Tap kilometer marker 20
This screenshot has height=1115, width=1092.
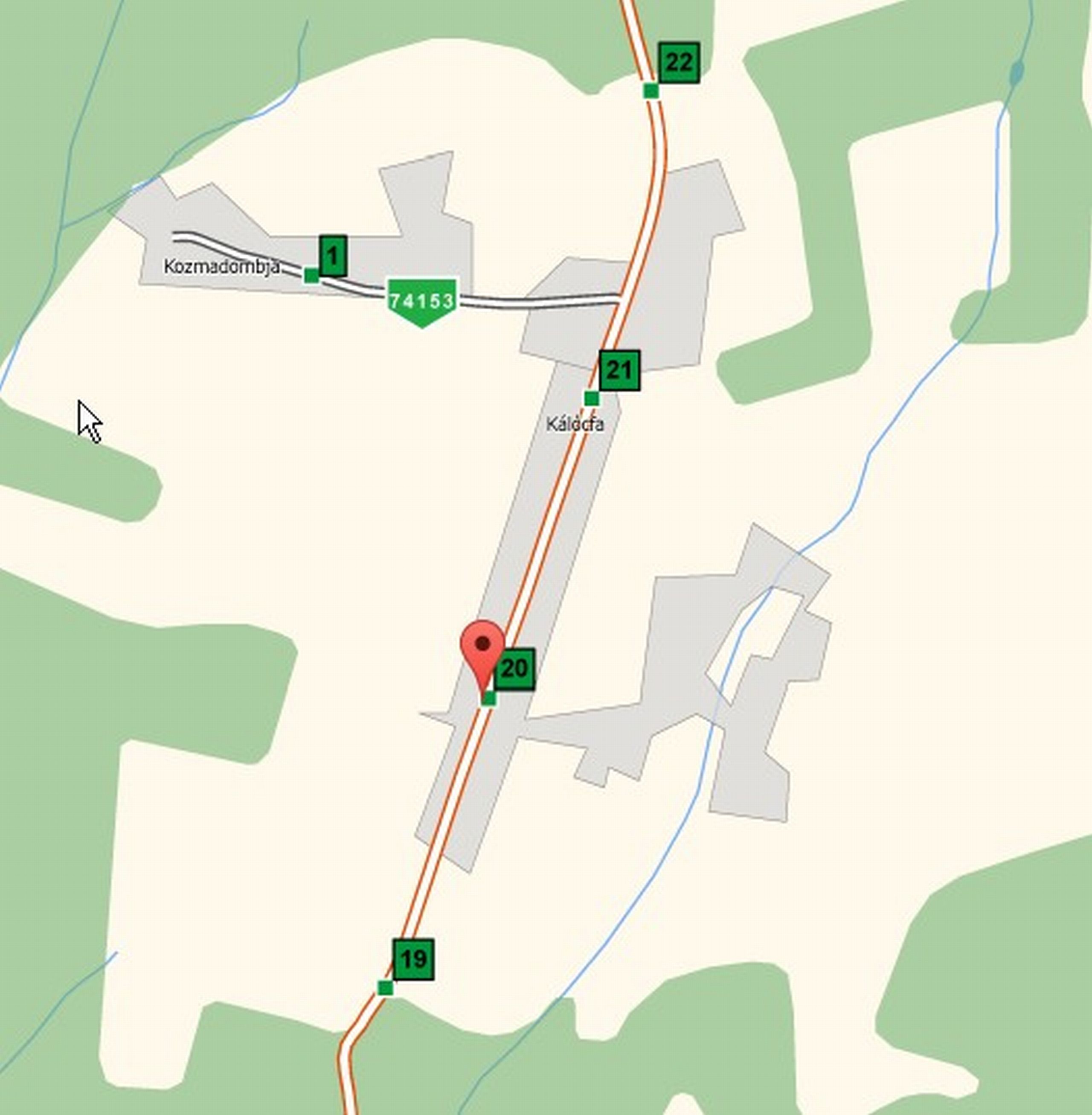click(x=514, y=669)
